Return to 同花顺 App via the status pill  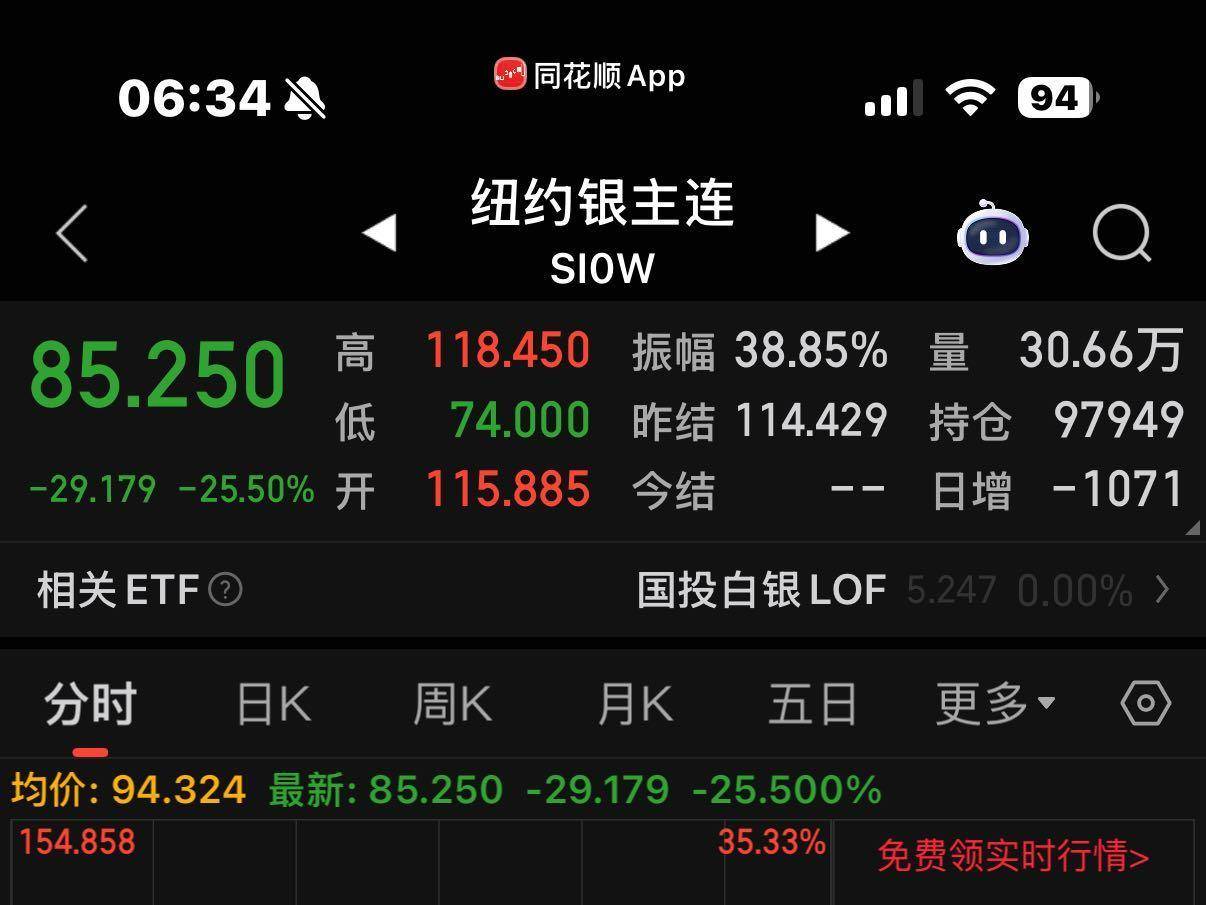(590, 76)
